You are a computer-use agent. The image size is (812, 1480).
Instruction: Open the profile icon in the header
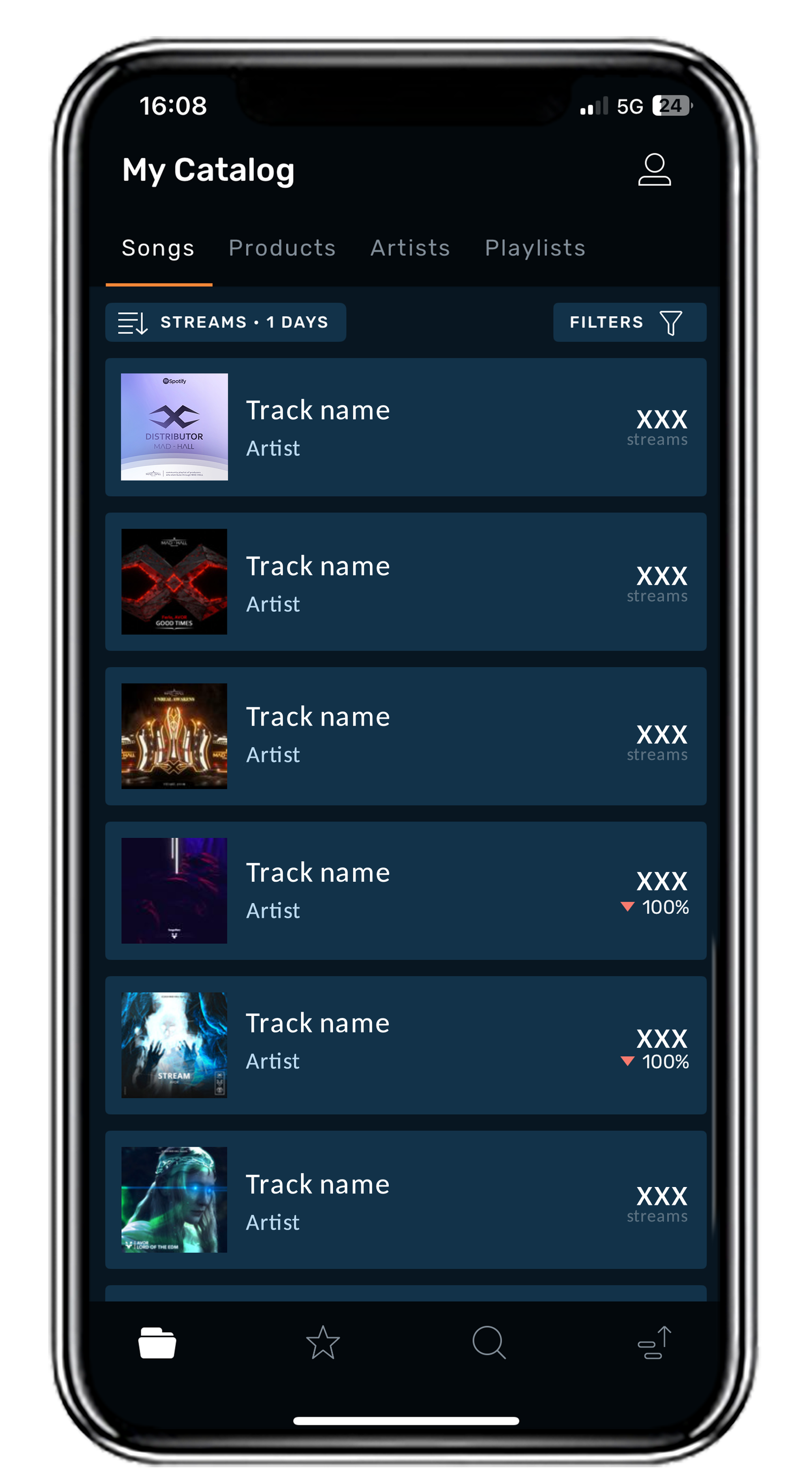coord(654,170)
